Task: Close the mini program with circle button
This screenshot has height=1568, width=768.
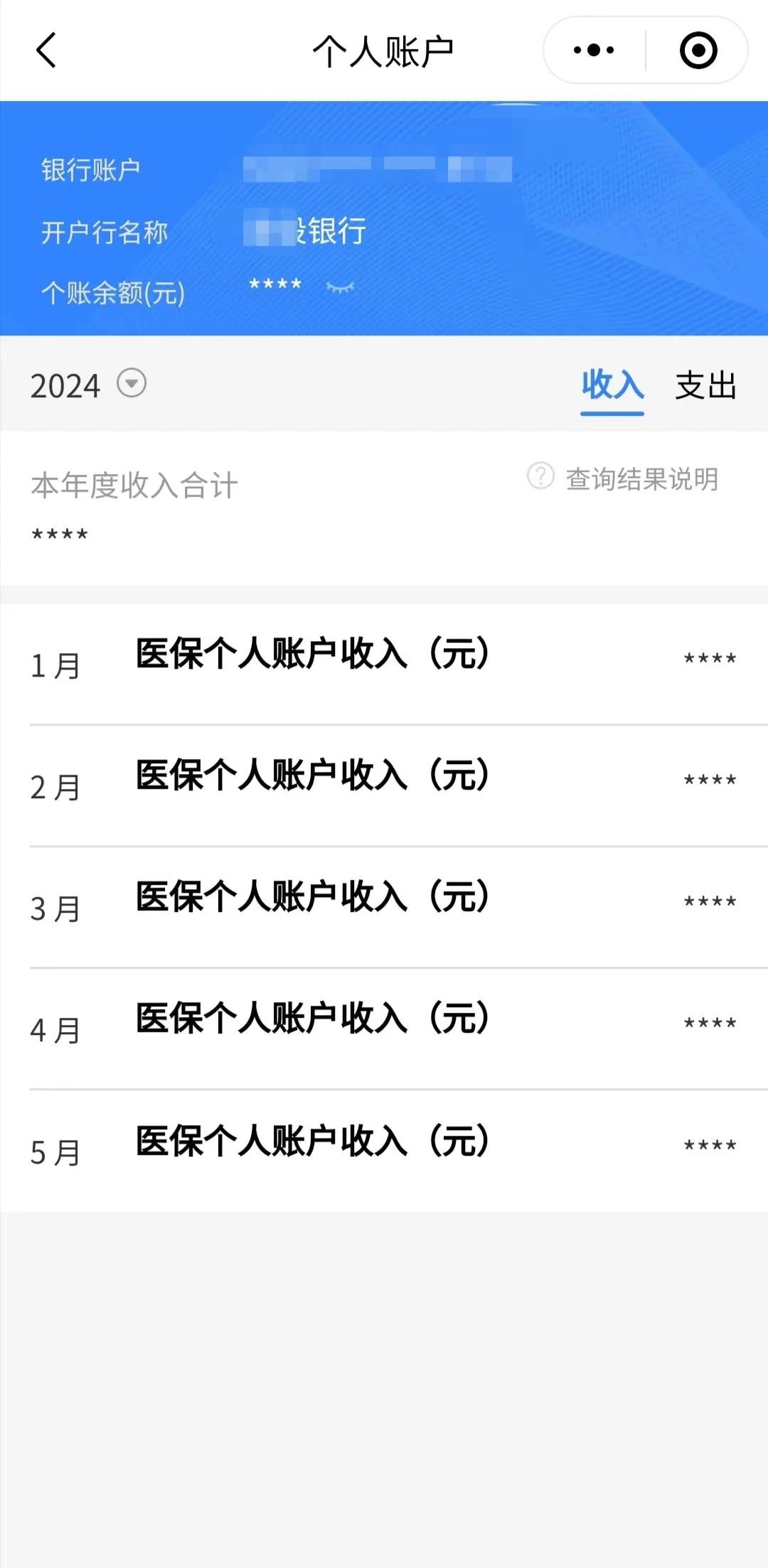Action: tap(698, 50)
